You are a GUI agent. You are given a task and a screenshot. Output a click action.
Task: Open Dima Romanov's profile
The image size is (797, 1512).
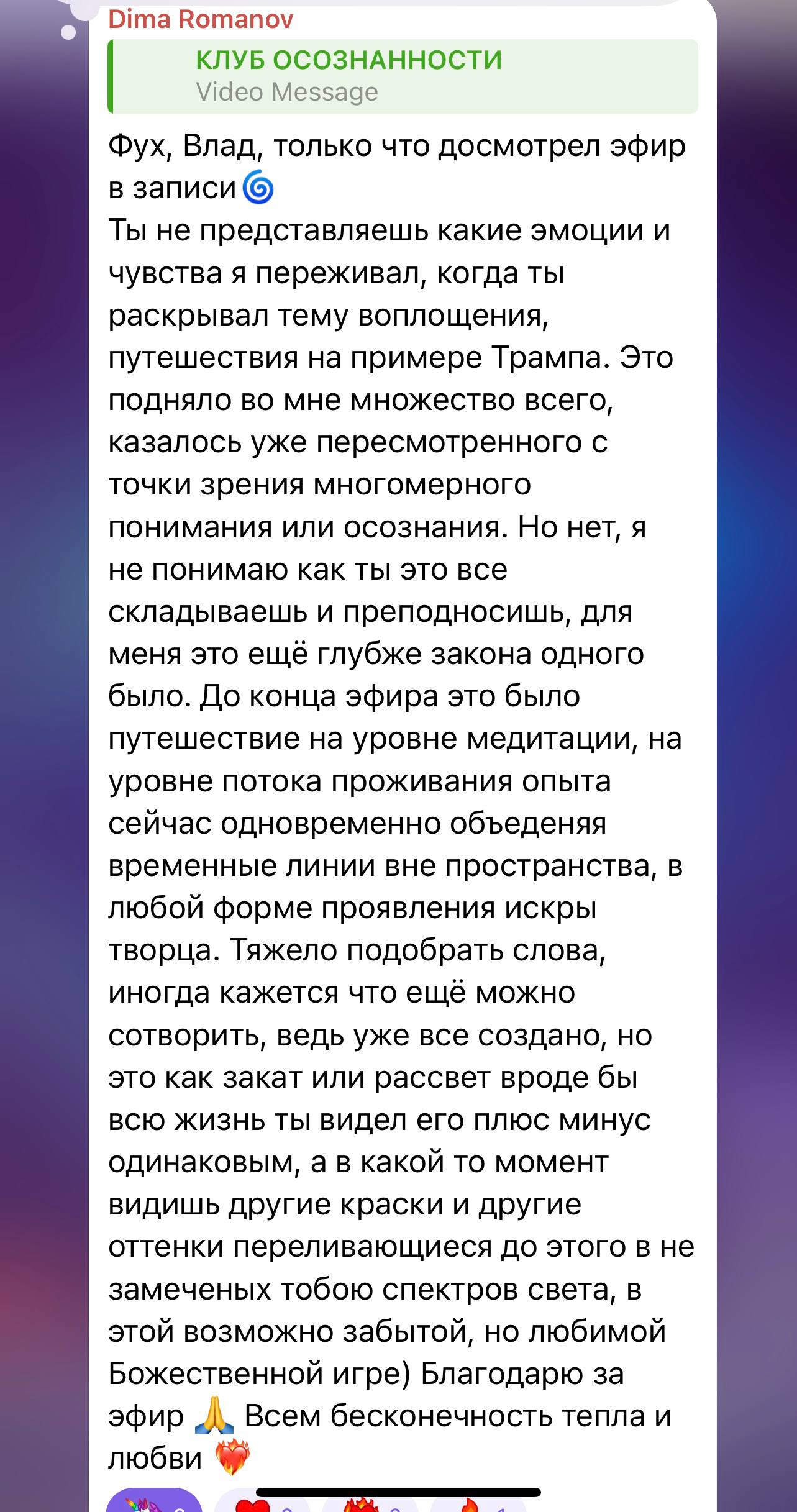pos(201,20)
